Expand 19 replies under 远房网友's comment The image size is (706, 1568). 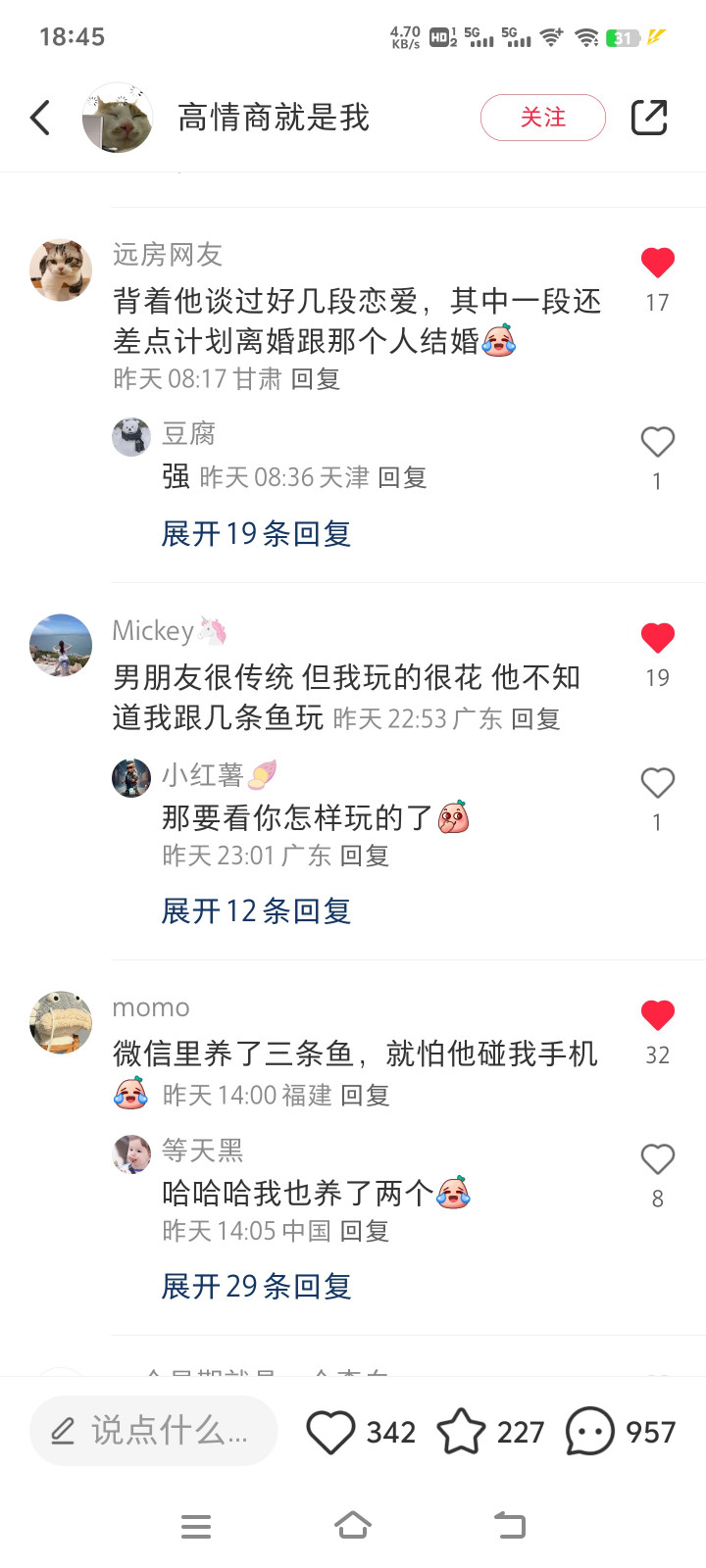point(256,534)
